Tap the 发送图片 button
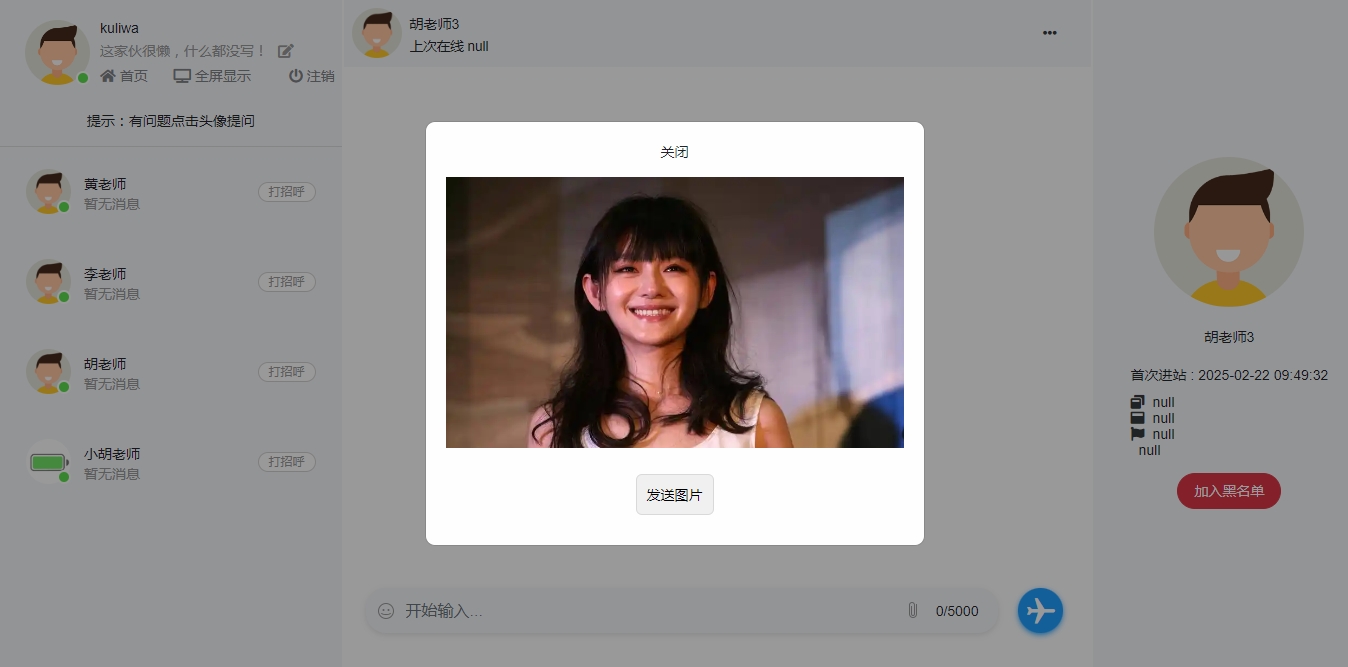This screenshot has height=667, width=1348. click(674, 495)
